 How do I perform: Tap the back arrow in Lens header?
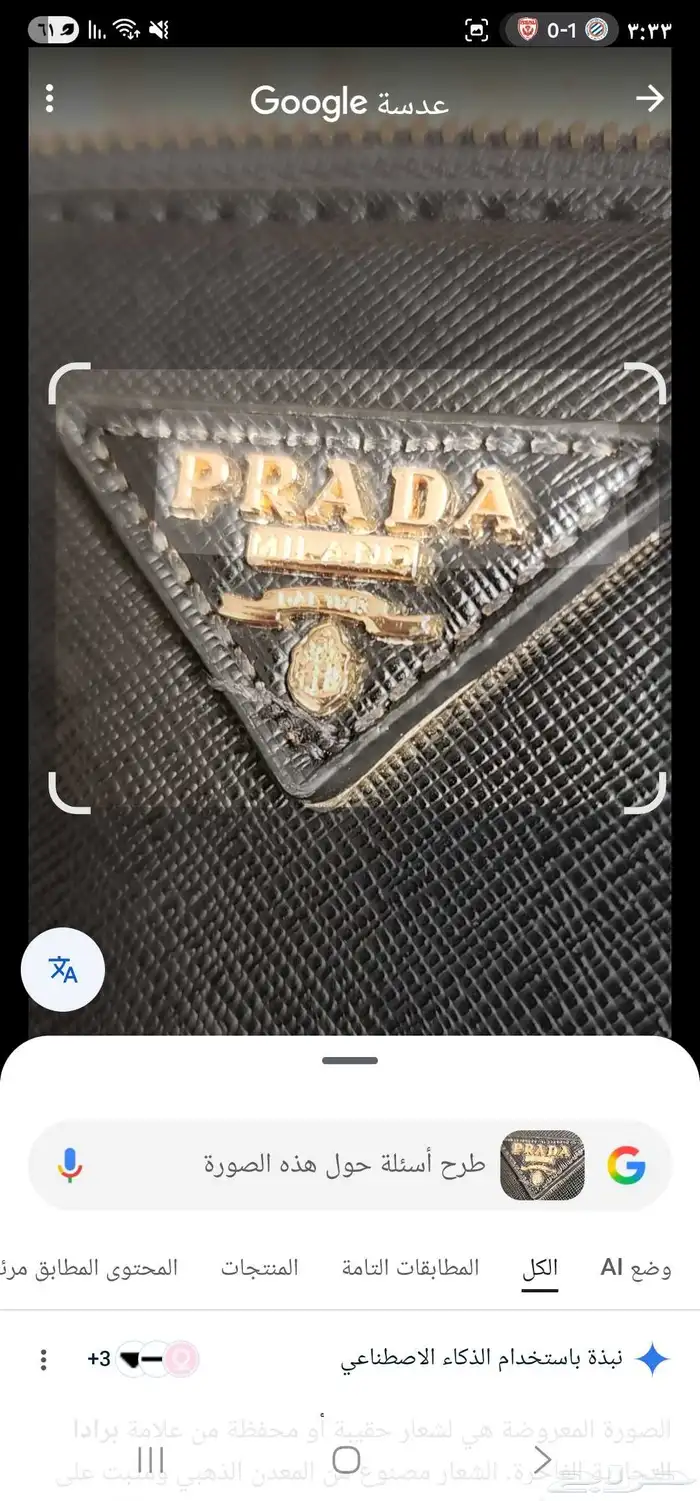tap(650, 98)
